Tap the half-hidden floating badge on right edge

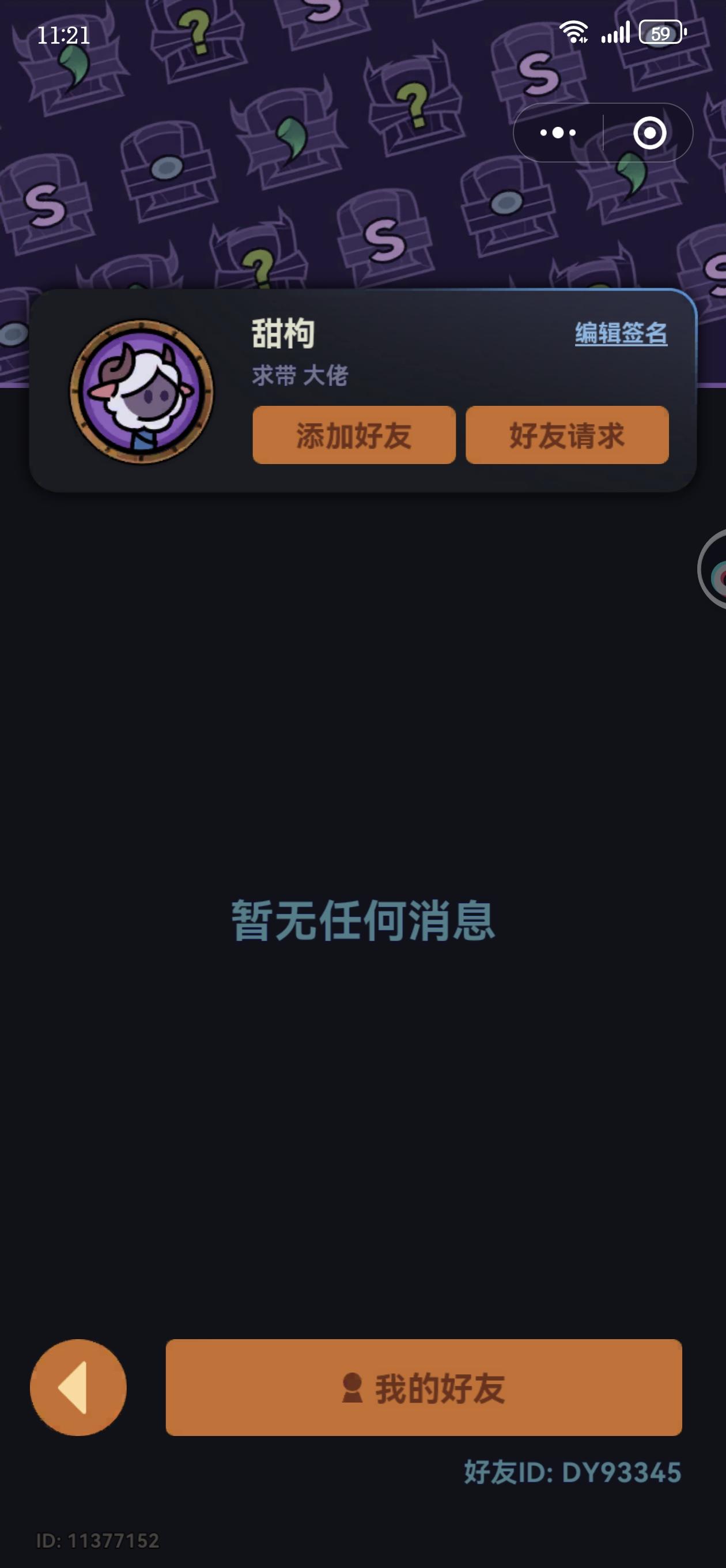pyautogui.click(x=718, y=572)
